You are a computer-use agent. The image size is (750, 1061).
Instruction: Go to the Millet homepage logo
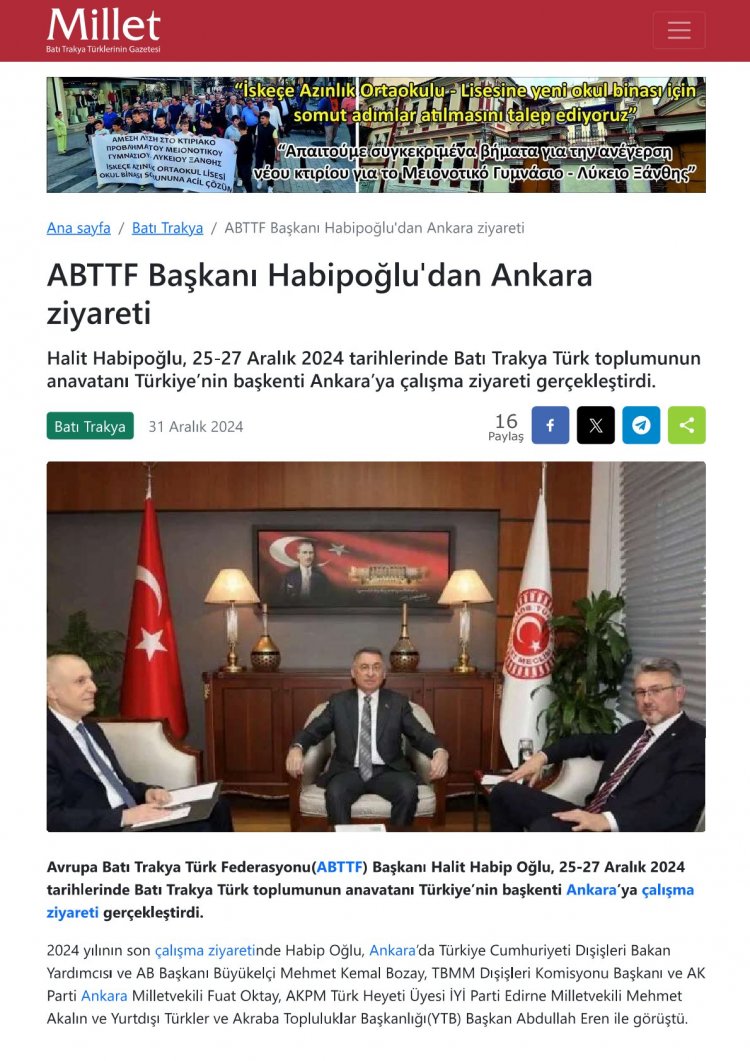(x=103, y=30)
